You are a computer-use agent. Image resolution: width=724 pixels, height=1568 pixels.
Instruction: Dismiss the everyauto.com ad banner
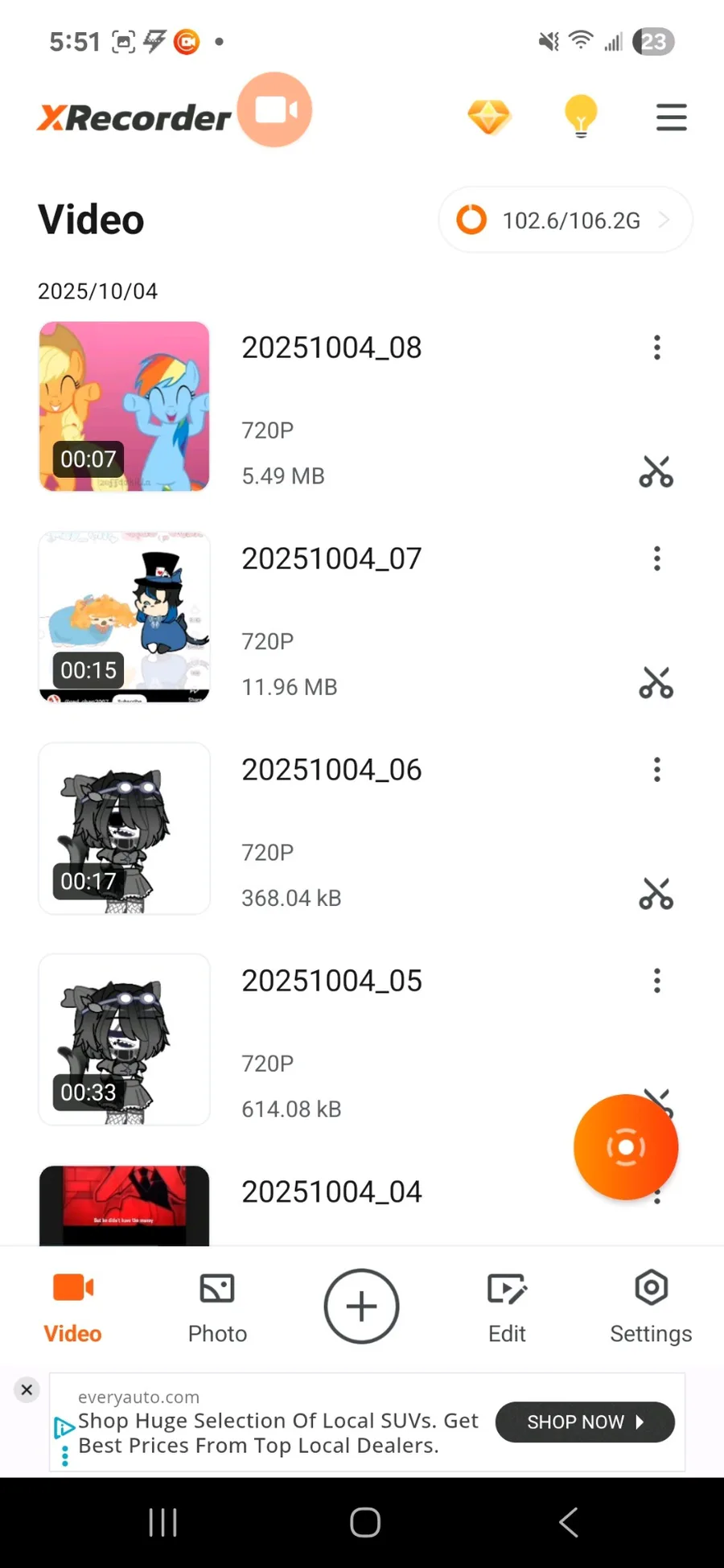tap(27, 1389)
